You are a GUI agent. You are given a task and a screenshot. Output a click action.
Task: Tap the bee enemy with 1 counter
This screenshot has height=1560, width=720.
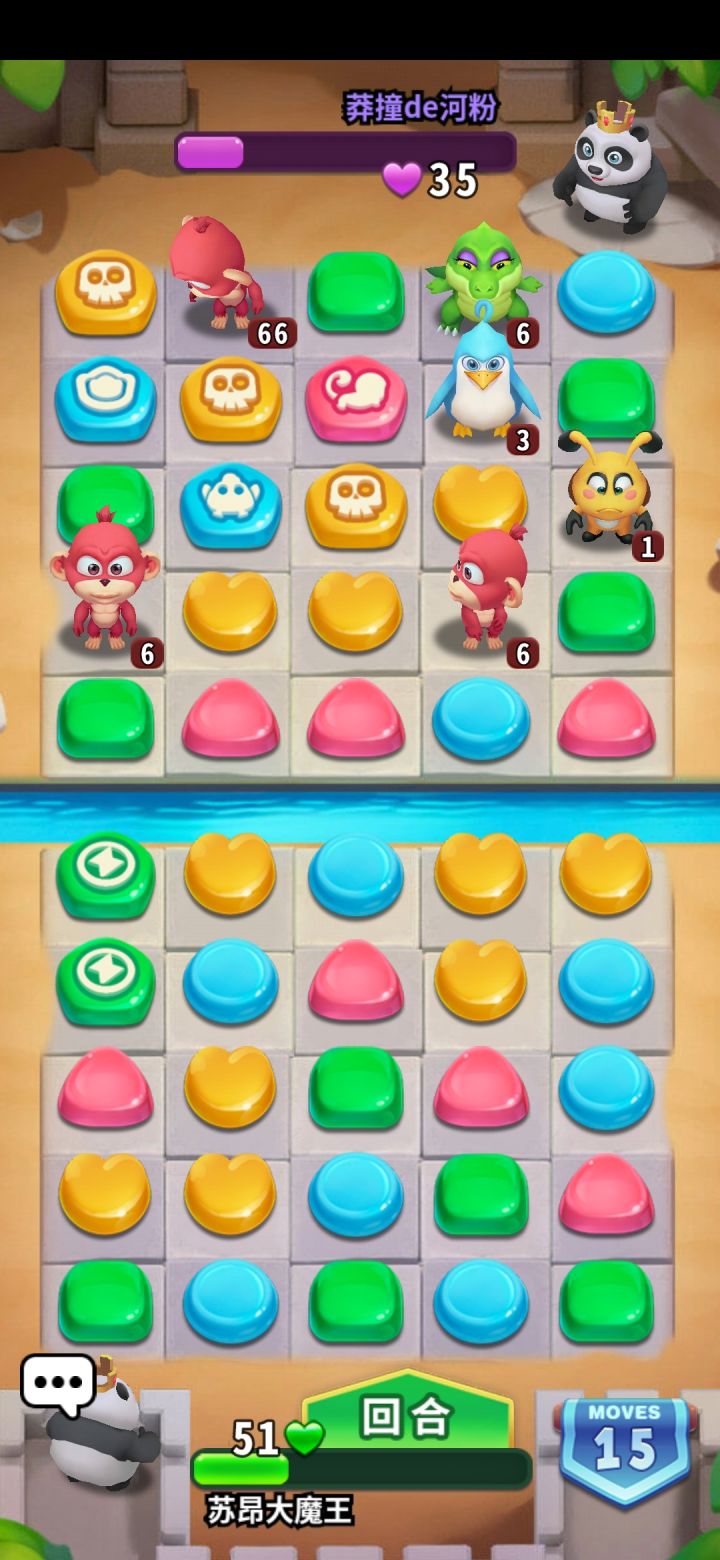(610, 500)
